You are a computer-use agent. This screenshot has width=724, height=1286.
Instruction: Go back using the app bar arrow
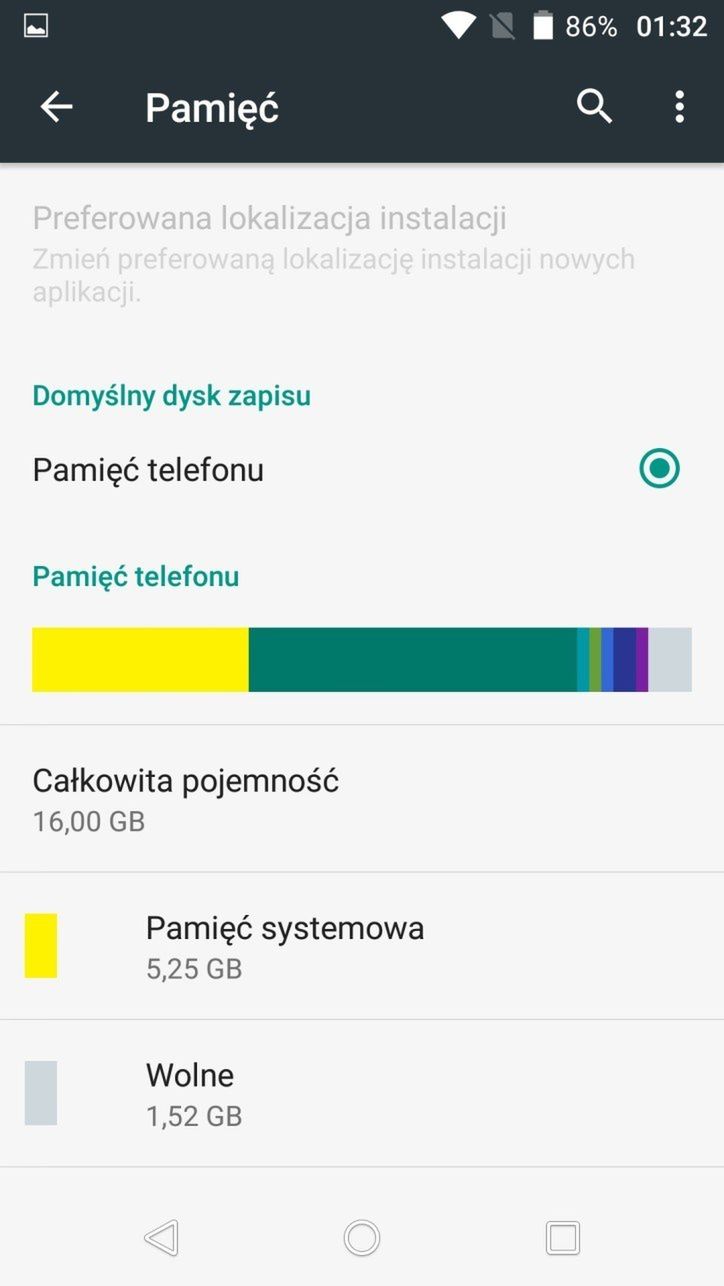(56, 107)
